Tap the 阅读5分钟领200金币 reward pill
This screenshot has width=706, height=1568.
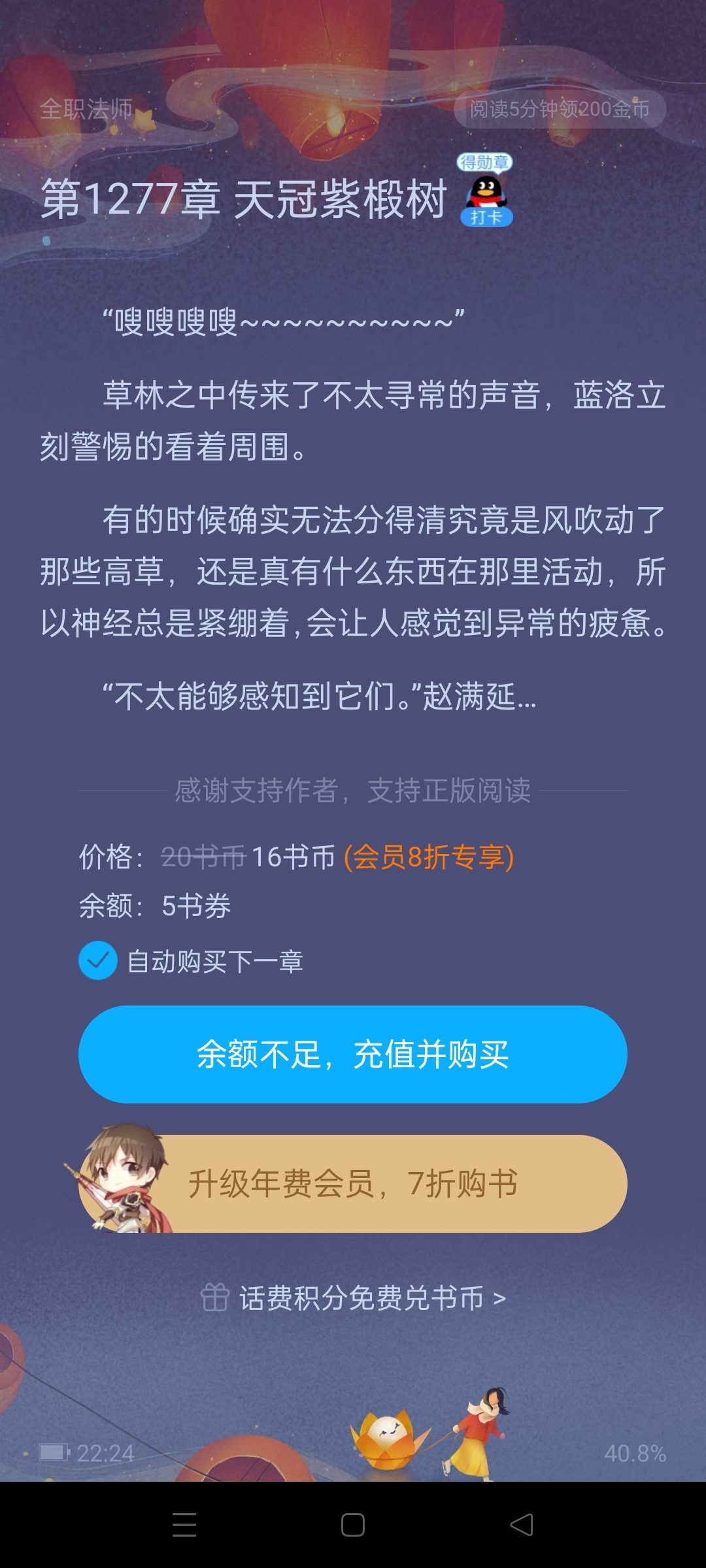point(560,109)
